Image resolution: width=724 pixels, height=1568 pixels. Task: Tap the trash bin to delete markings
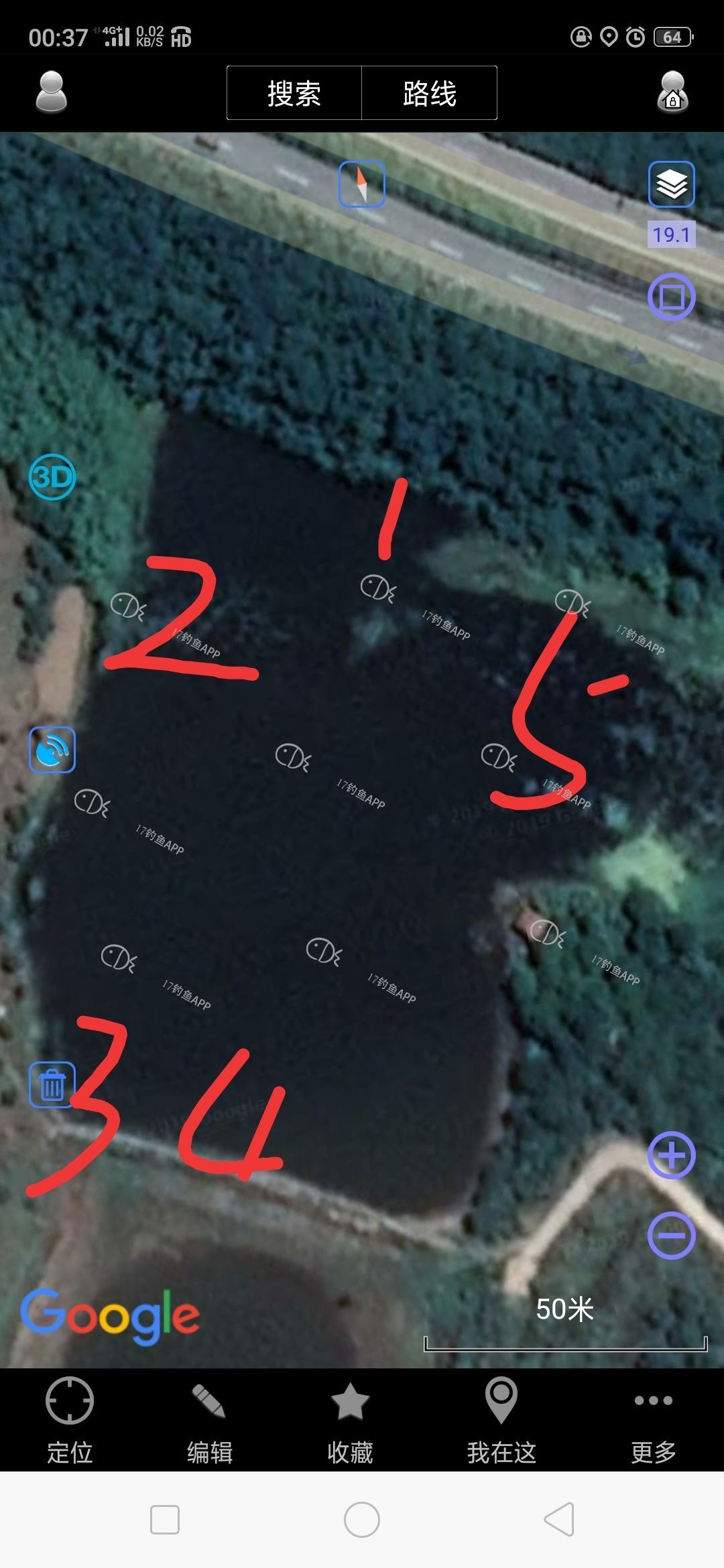coord(52,1085)
